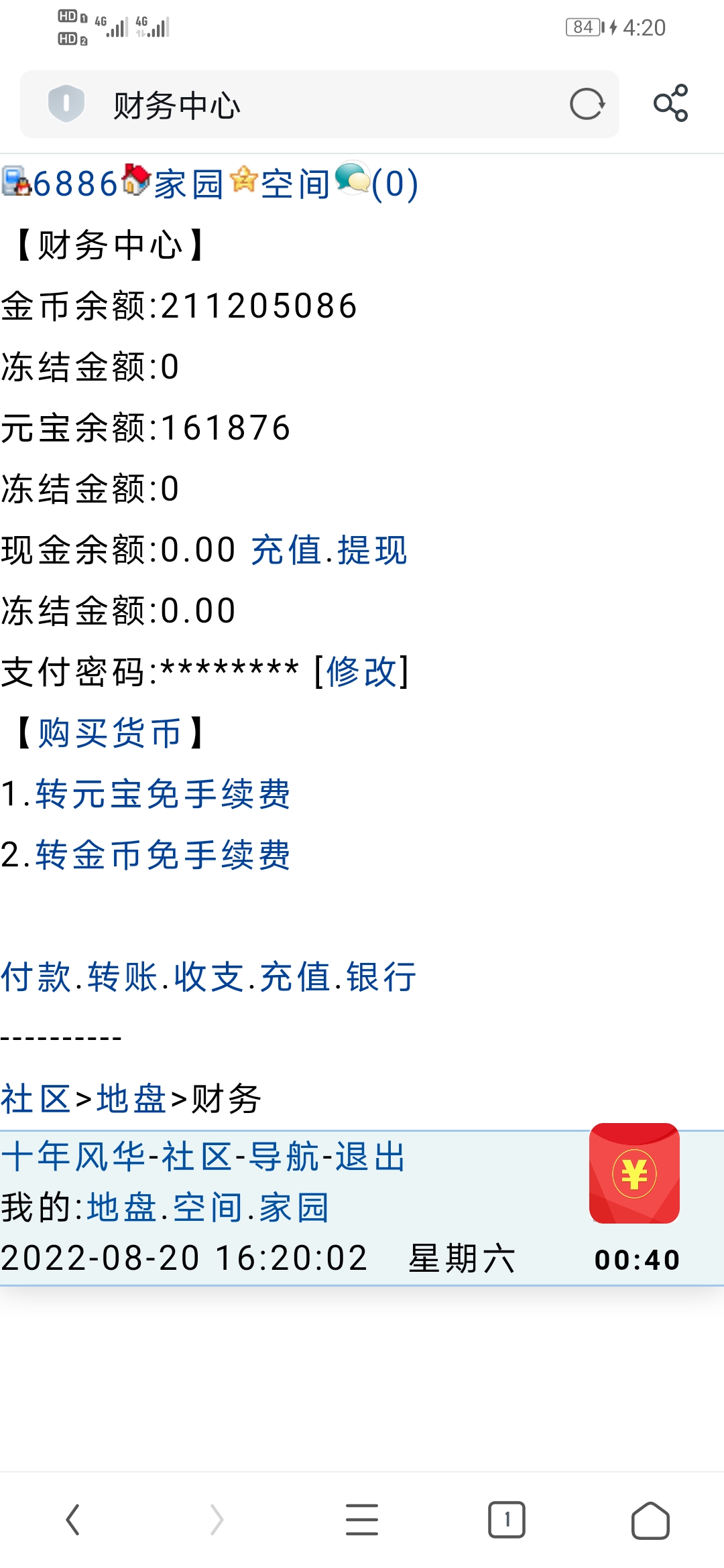Tap 提现 to withdraw cash
The image size is (724, 1568).
pyautogui.click(x=373, y=550)
